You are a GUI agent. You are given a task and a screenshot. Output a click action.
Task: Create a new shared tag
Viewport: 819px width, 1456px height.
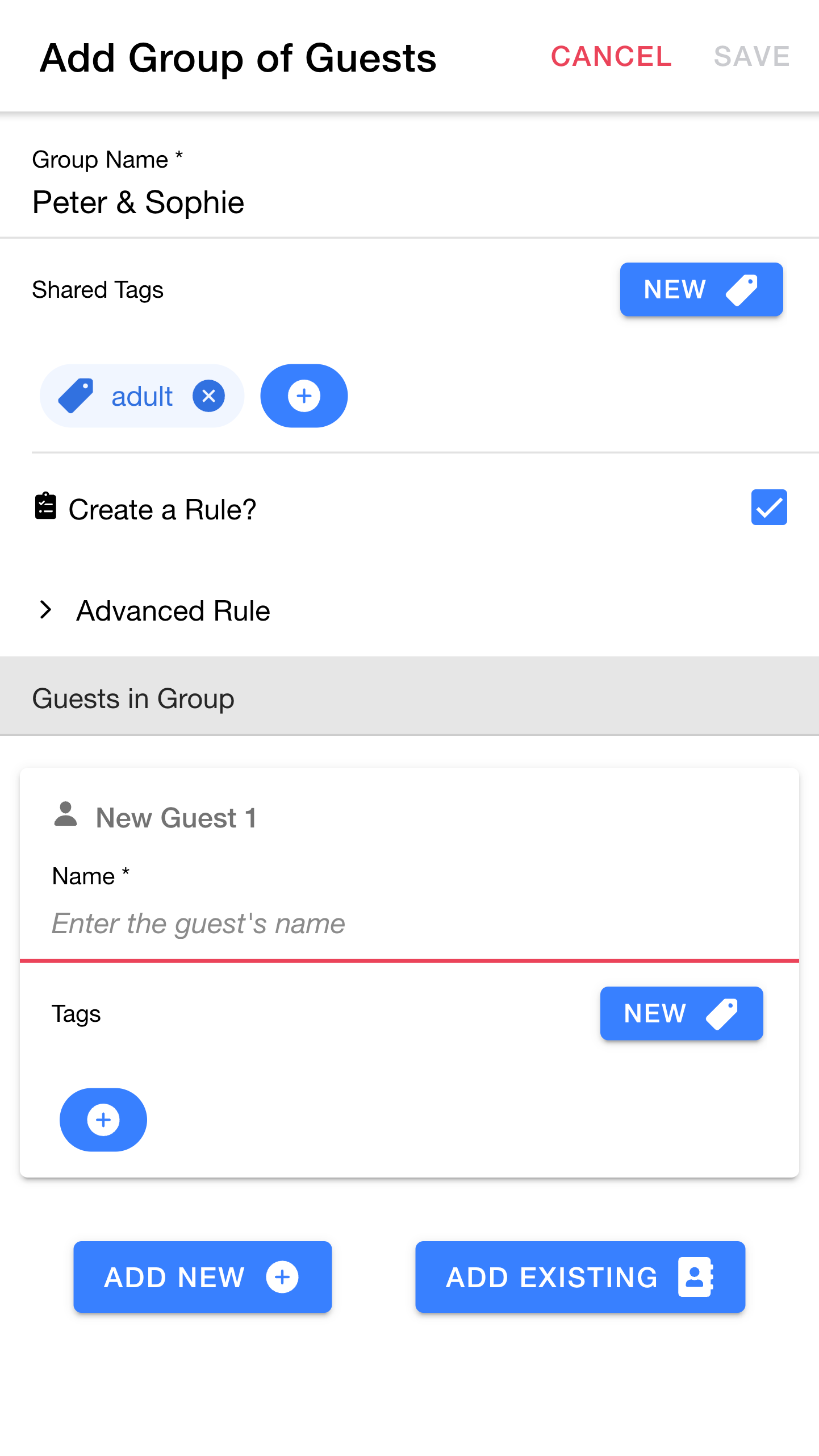701,289
